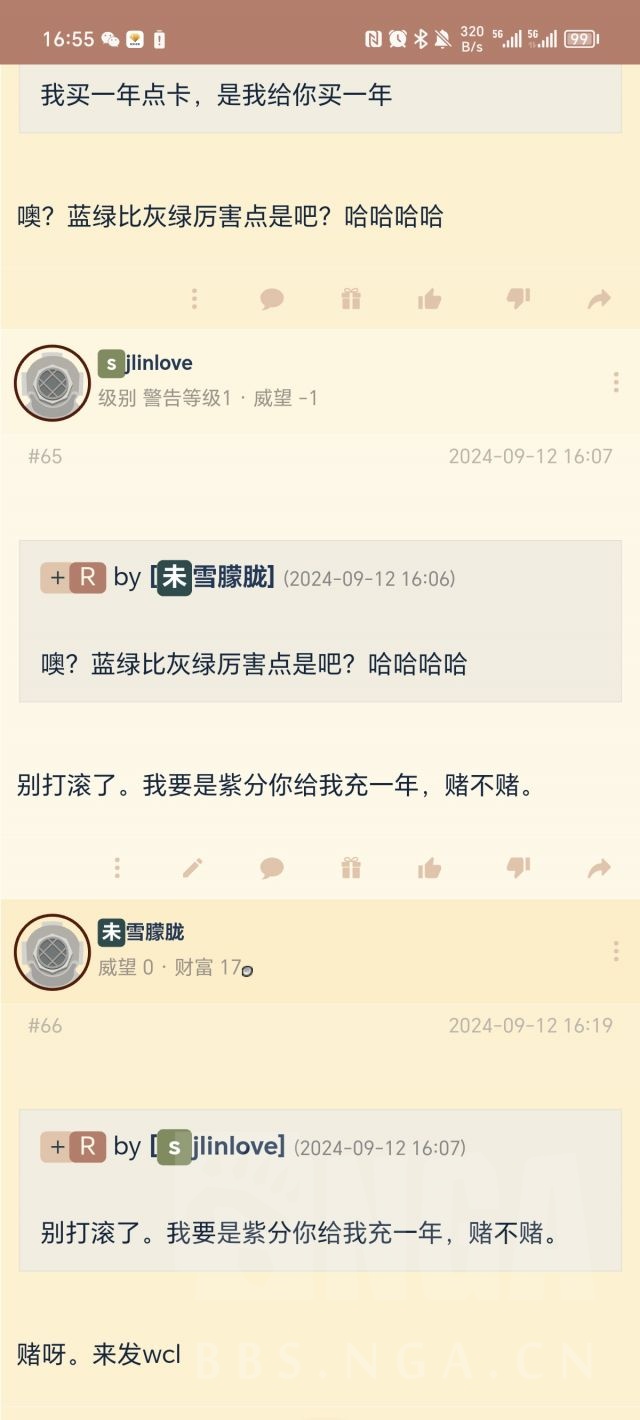640x1420 pixels.
Task: Open 未雪朦胧's avatar on post #66
Action: tap(52, 951)
